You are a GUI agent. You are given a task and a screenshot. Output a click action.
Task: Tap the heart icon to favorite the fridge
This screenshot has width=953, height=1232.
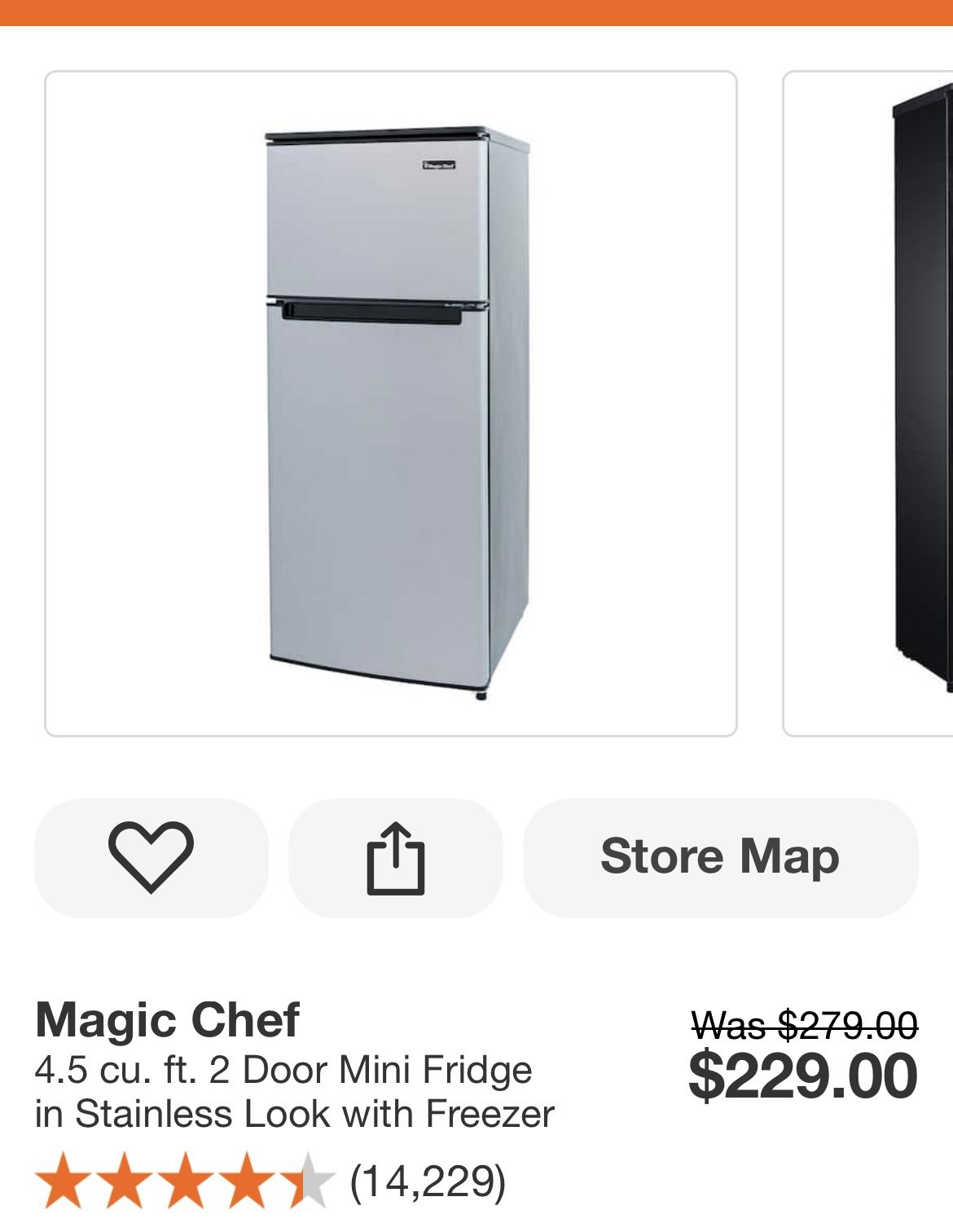pyautogui.click(x=151, y=856)
